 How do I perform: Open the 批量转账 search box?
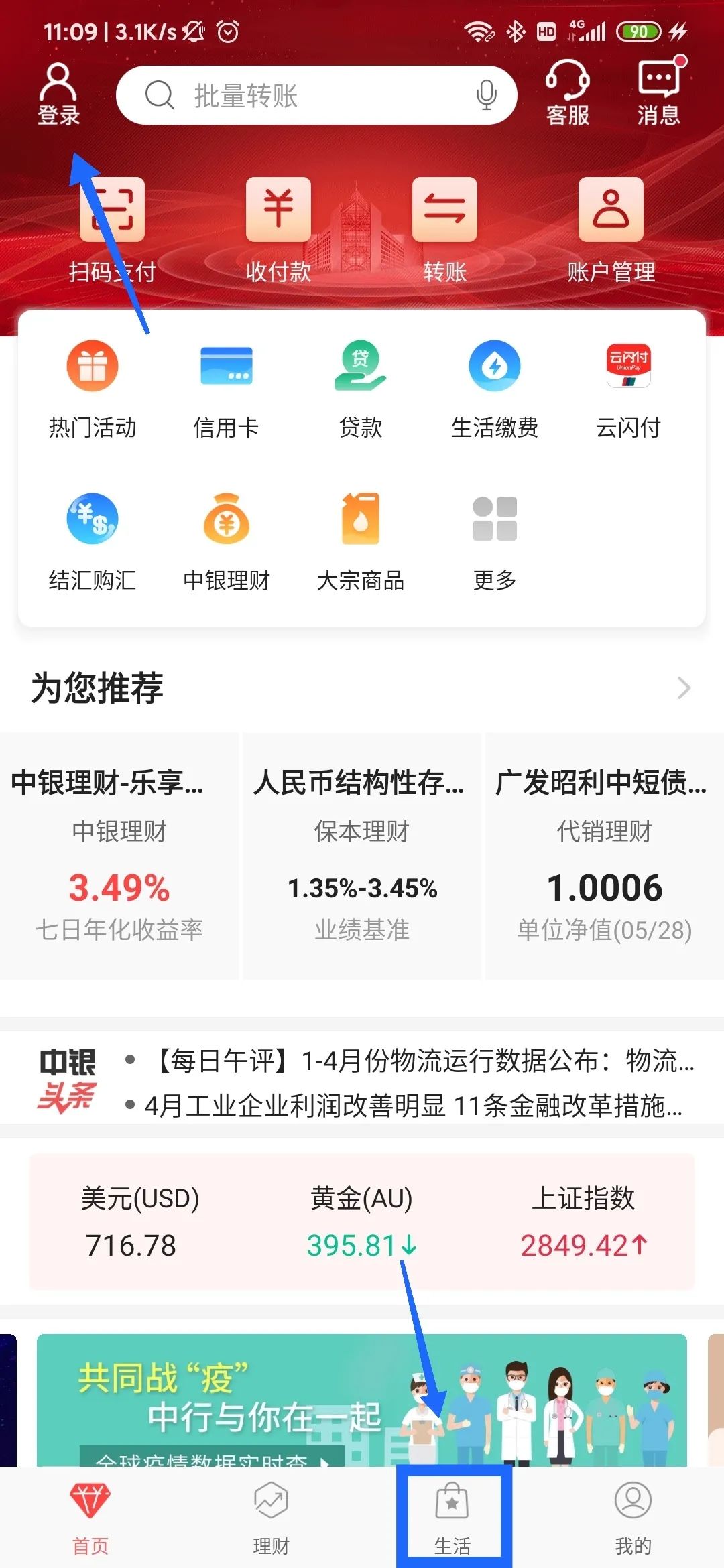tap(302, 95)
